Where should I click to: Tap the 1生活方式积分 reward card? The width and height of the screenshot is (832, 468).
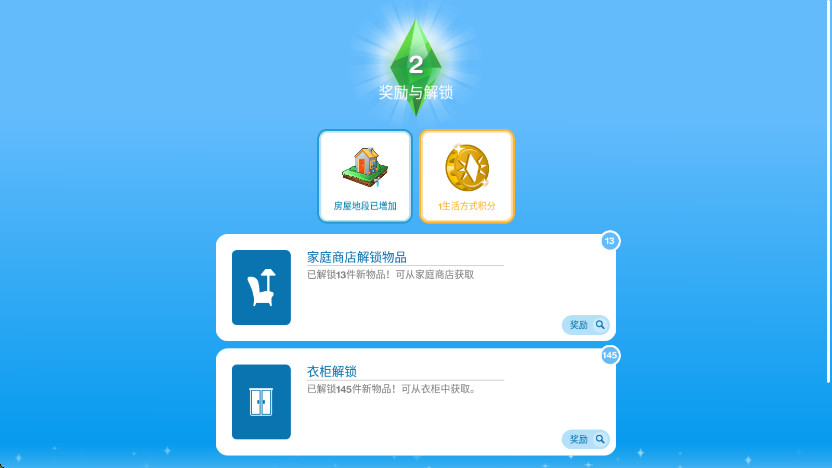pos(467,176)
